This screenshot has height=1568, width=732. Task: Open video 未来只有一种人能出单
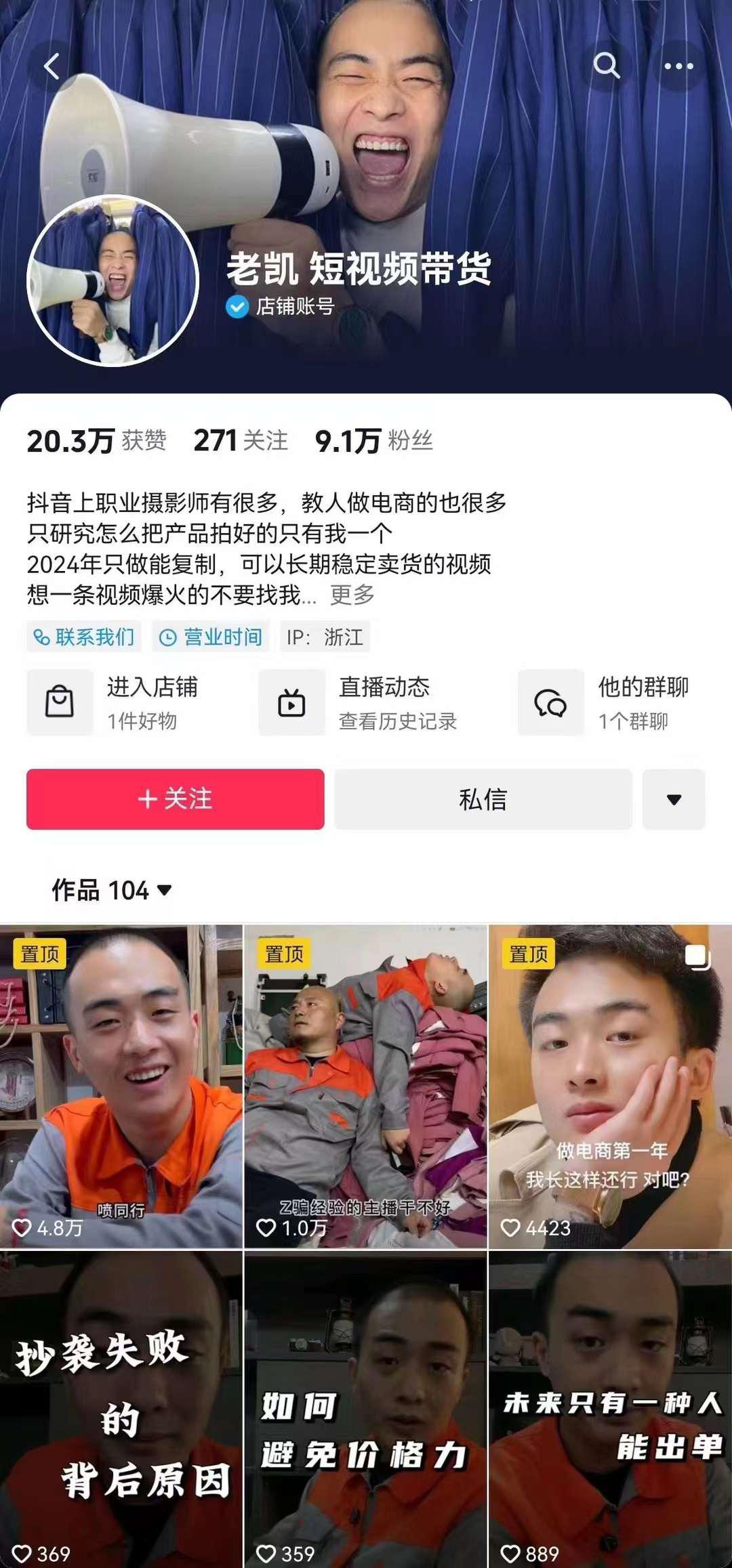pyautogui.click(x=610, y=1409)
